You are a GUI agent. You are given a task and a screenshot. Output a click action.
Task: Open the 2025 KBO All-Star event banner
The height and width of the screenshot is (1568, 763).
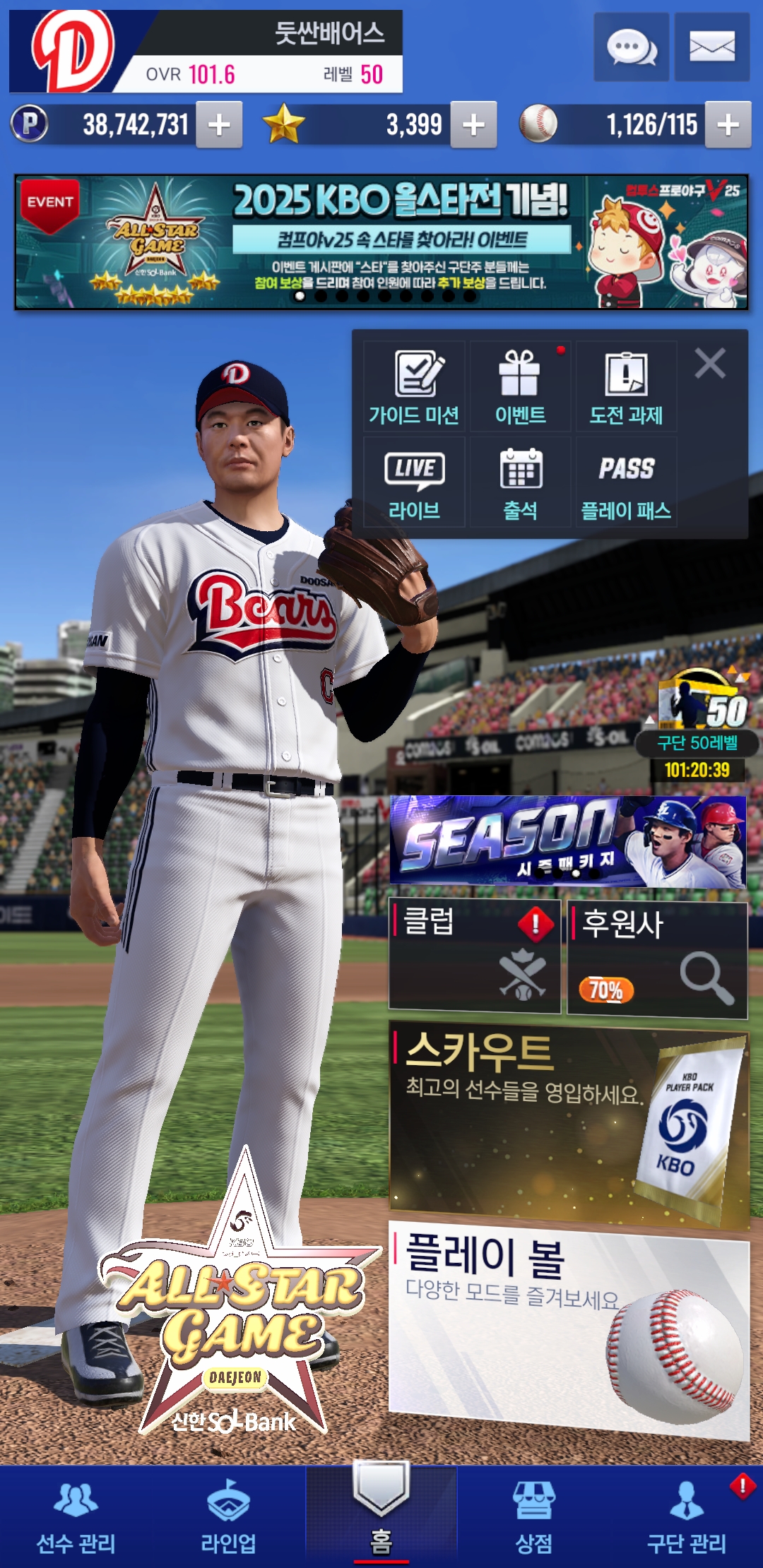(x=381, y=242)
